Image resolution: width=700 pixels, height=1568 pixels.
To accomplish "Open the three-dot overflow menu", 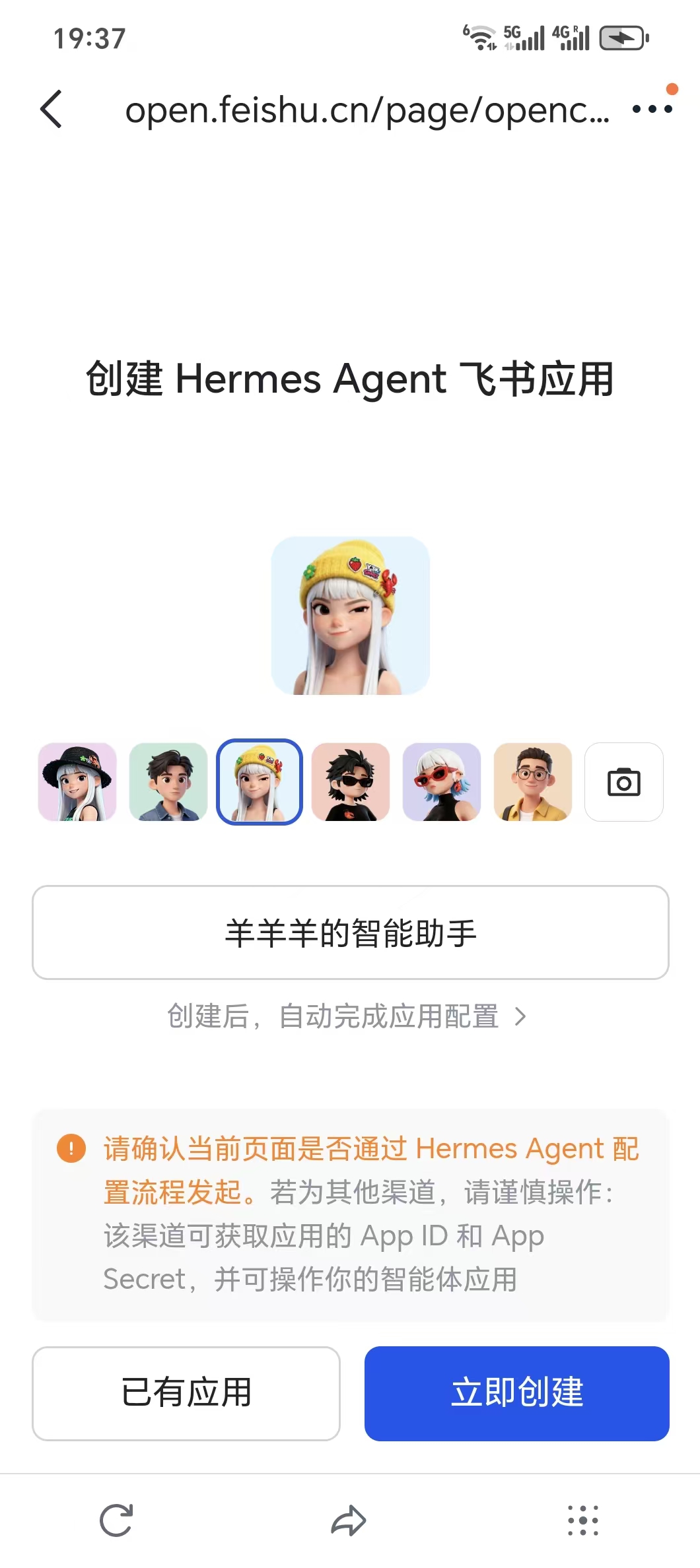I will tap(652, 109).
